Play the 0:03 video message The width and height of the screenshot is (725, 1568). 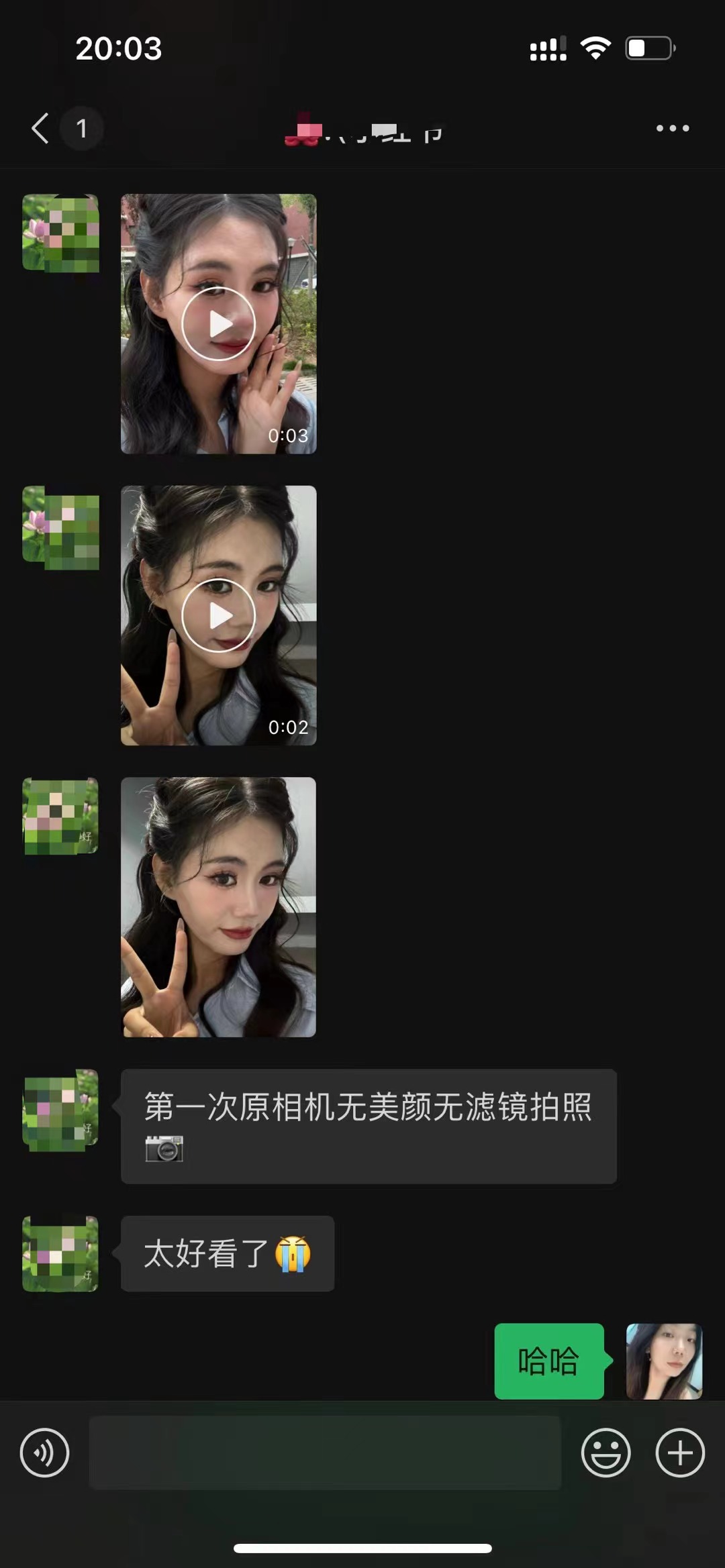click(x=218, y=324)
